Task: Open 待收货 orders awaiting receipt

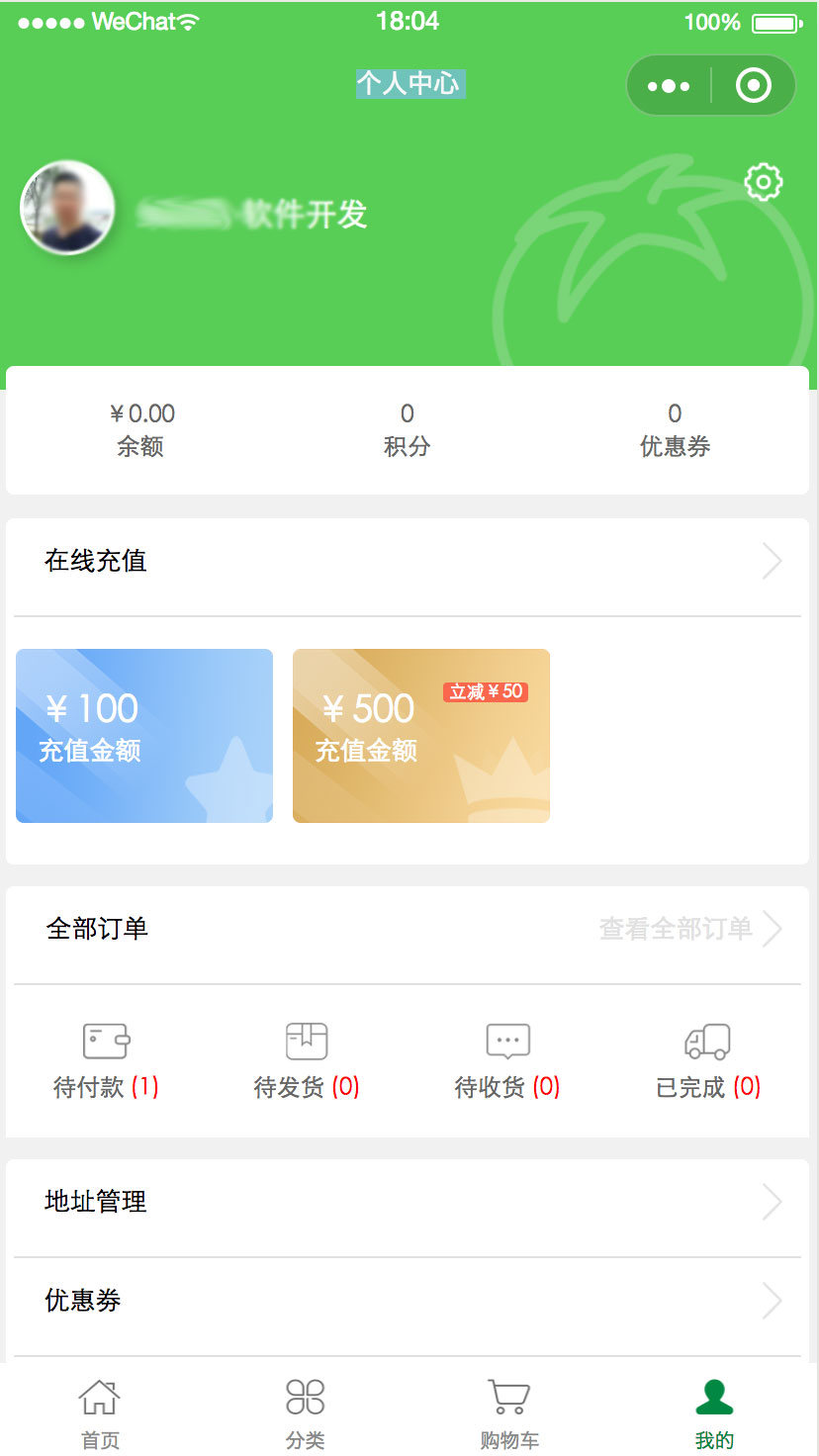Action: (x=507, y=1062)
